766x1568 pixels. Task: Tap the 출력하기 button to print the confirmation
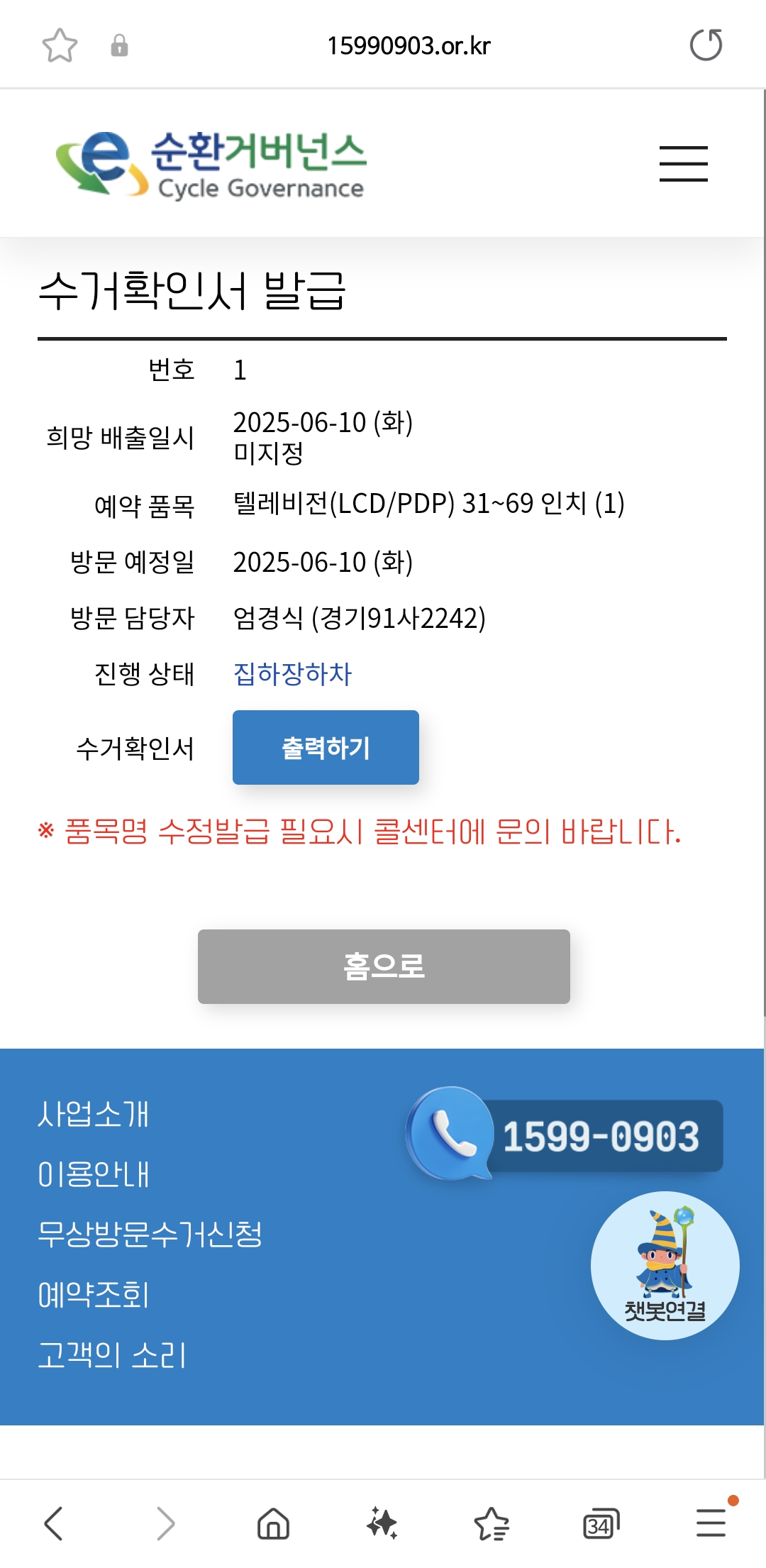(326, 747)
